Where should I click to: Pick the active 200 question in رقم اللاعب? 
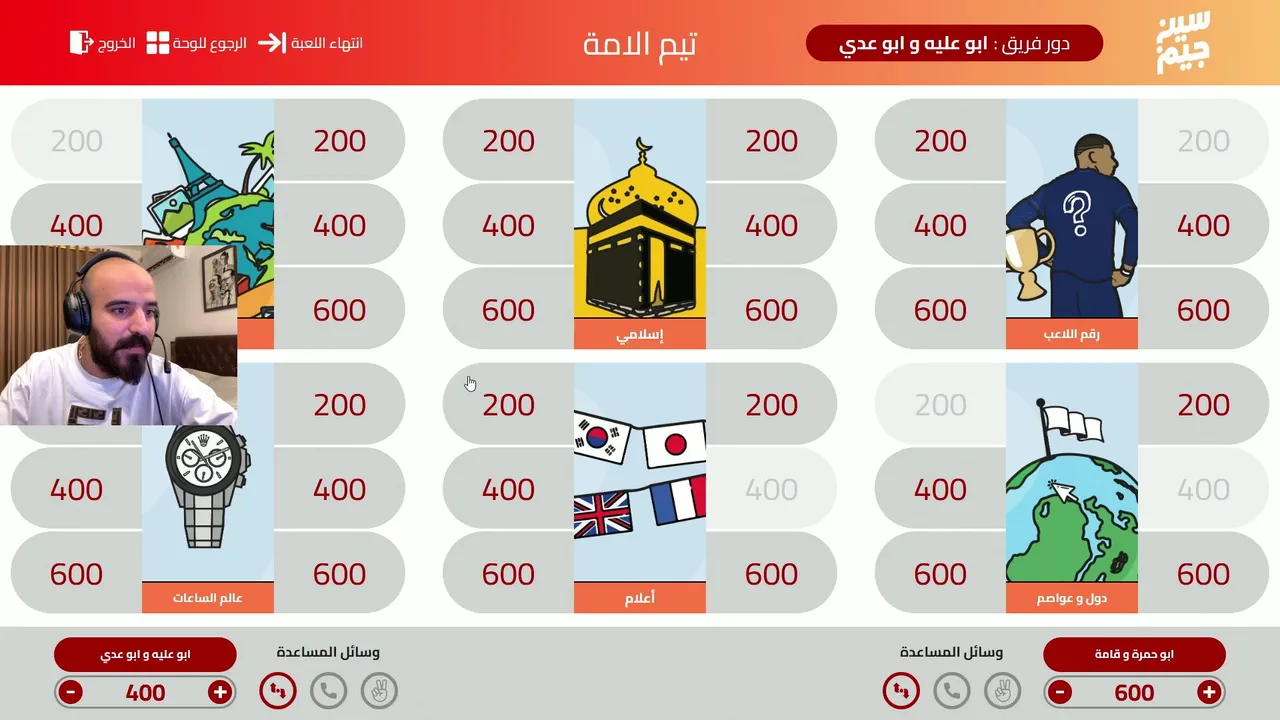click(x=940, y=141)
